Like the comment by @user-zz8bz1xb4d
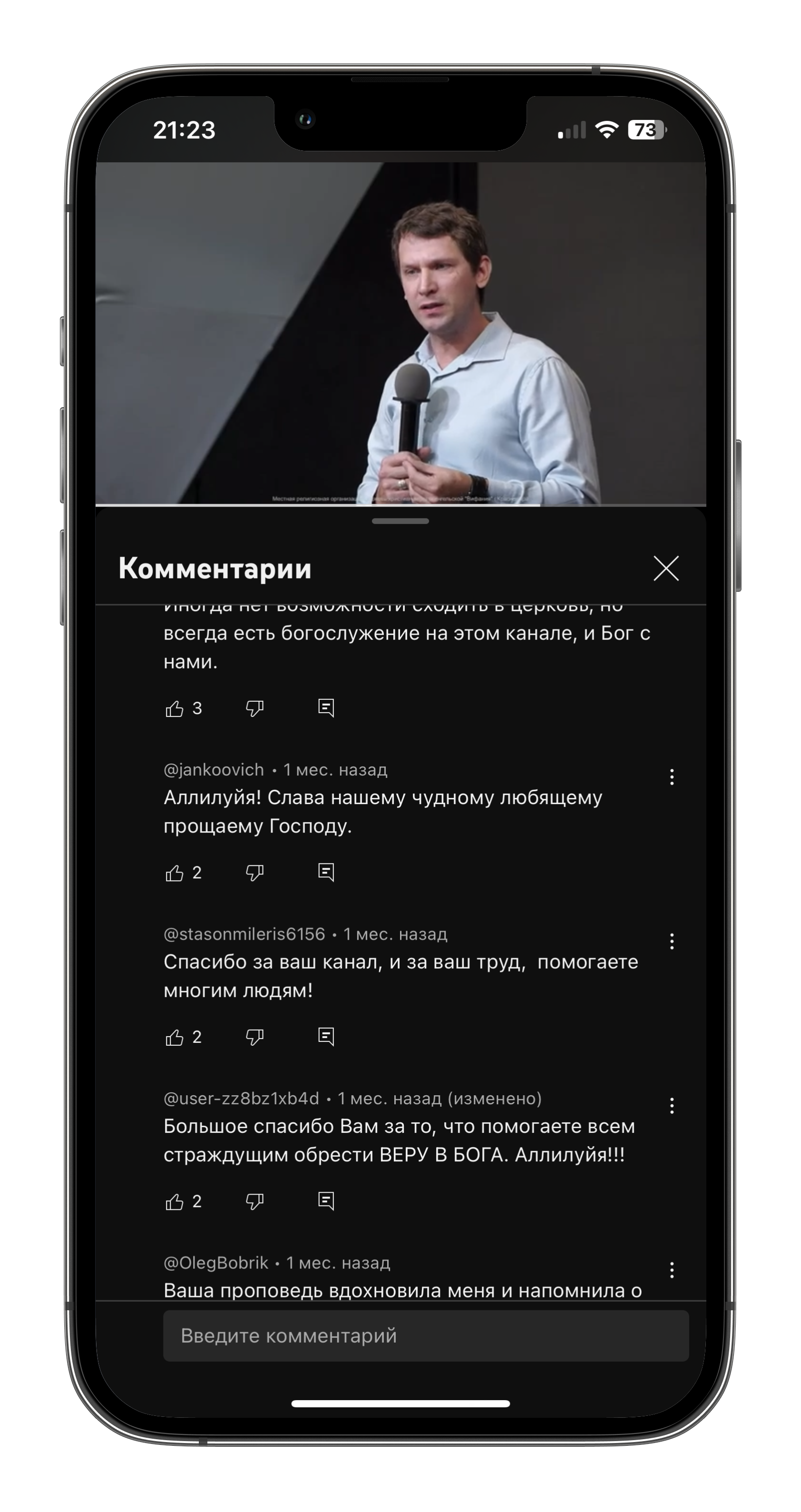801x1512 pixels. coord(175,1201)
